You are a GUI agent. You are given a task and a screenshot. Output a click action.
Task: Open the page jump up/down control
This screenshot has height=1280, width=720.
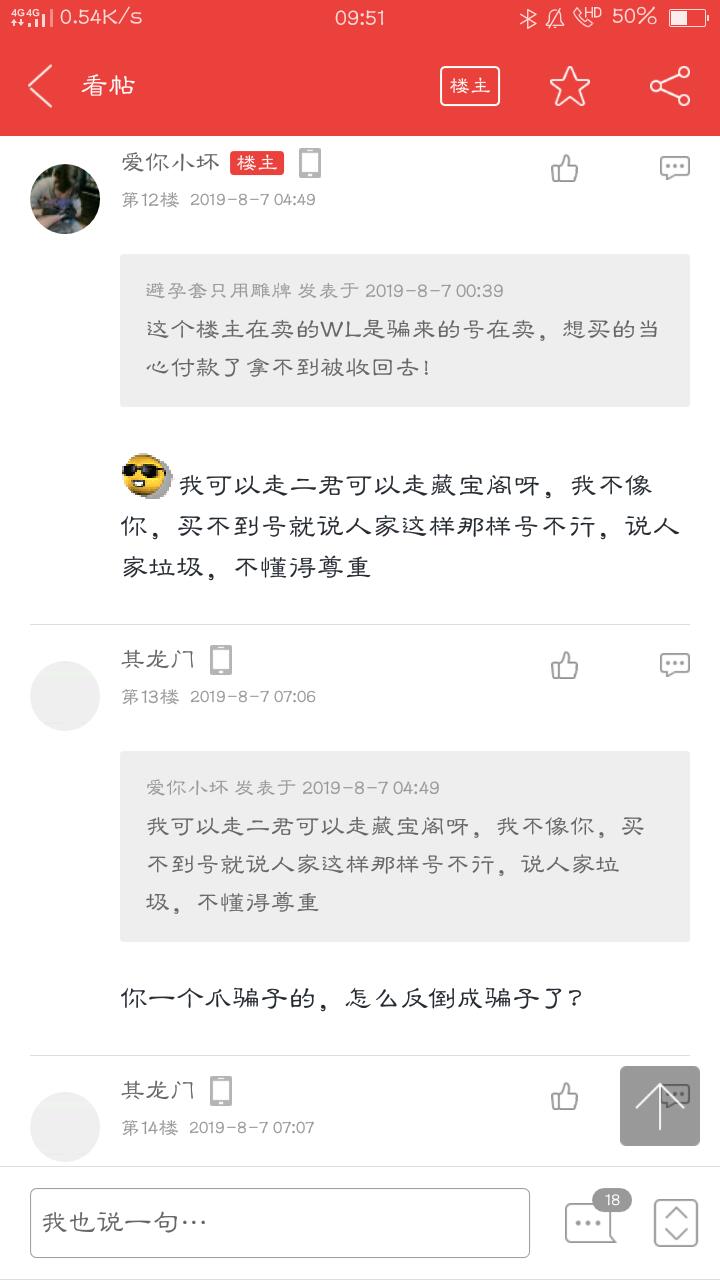click(x=676, y=1222)
